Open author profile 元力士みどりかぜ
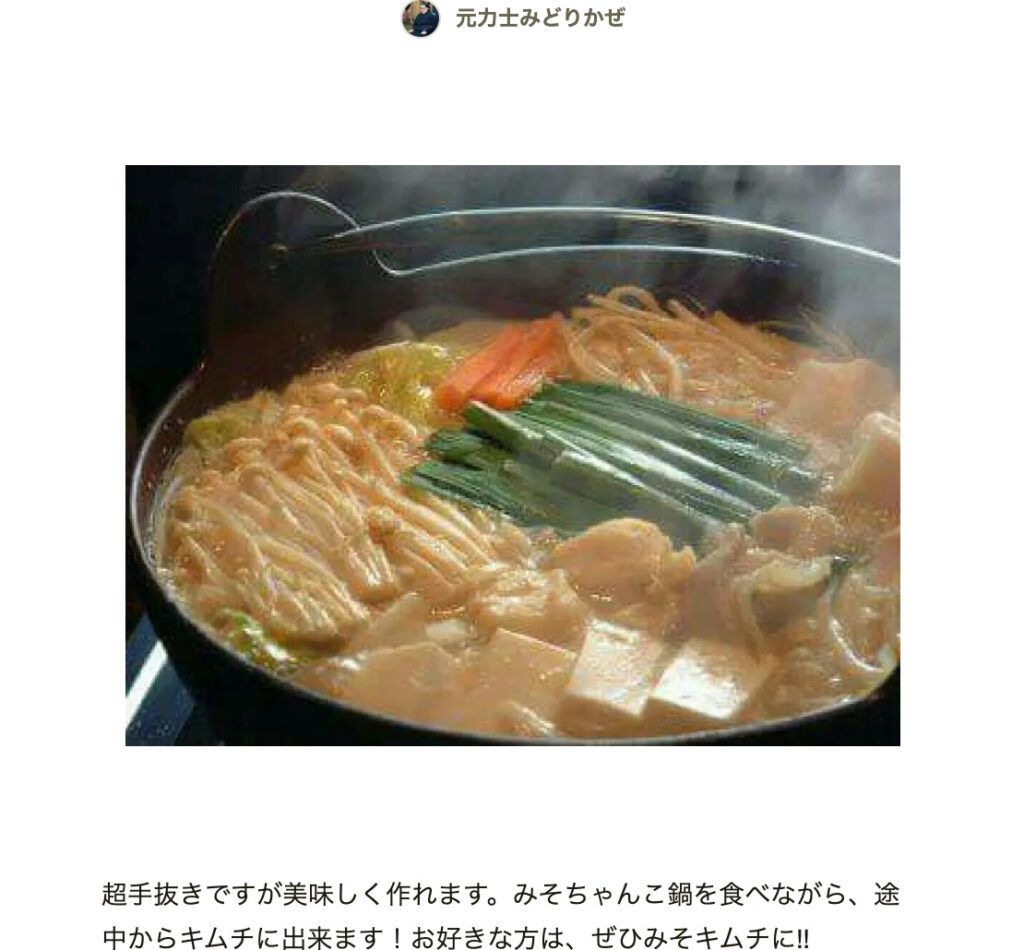 [539, 19]
